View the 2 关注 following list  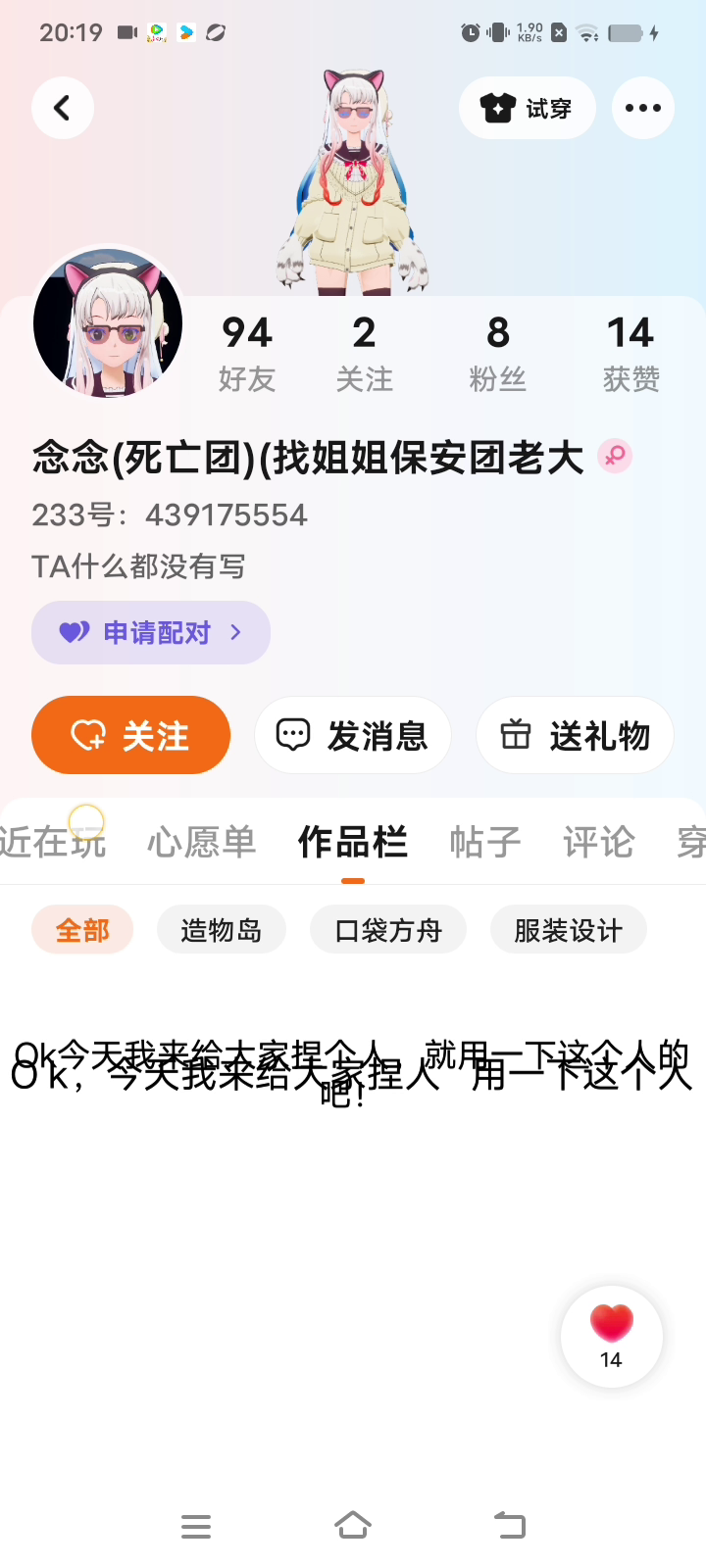coord(364,353)
